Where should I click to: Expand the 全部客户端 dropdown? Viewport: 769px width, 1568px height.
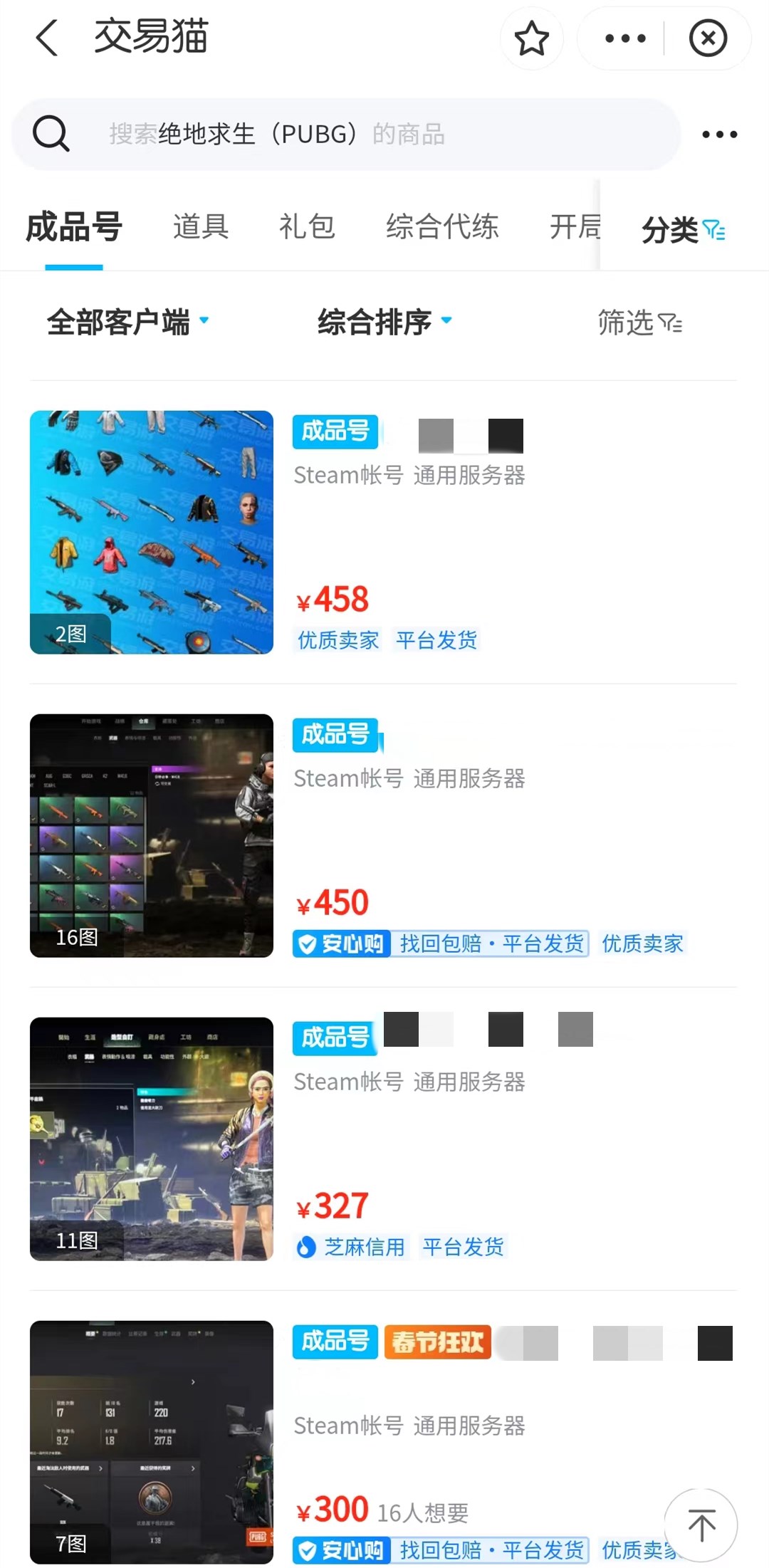pos(128,322)
